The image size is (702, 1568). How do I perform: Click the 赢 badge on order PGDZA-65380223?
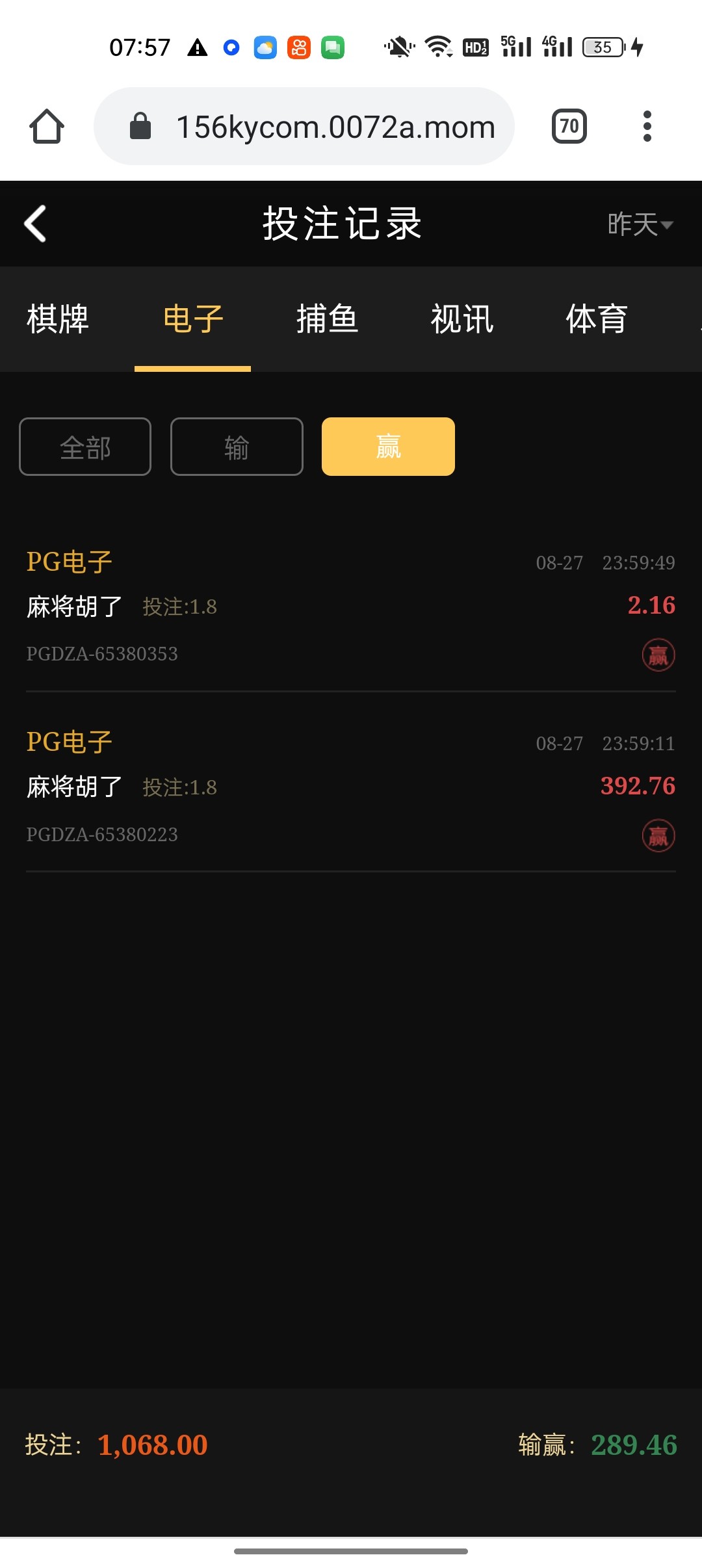tap(657, 837)
